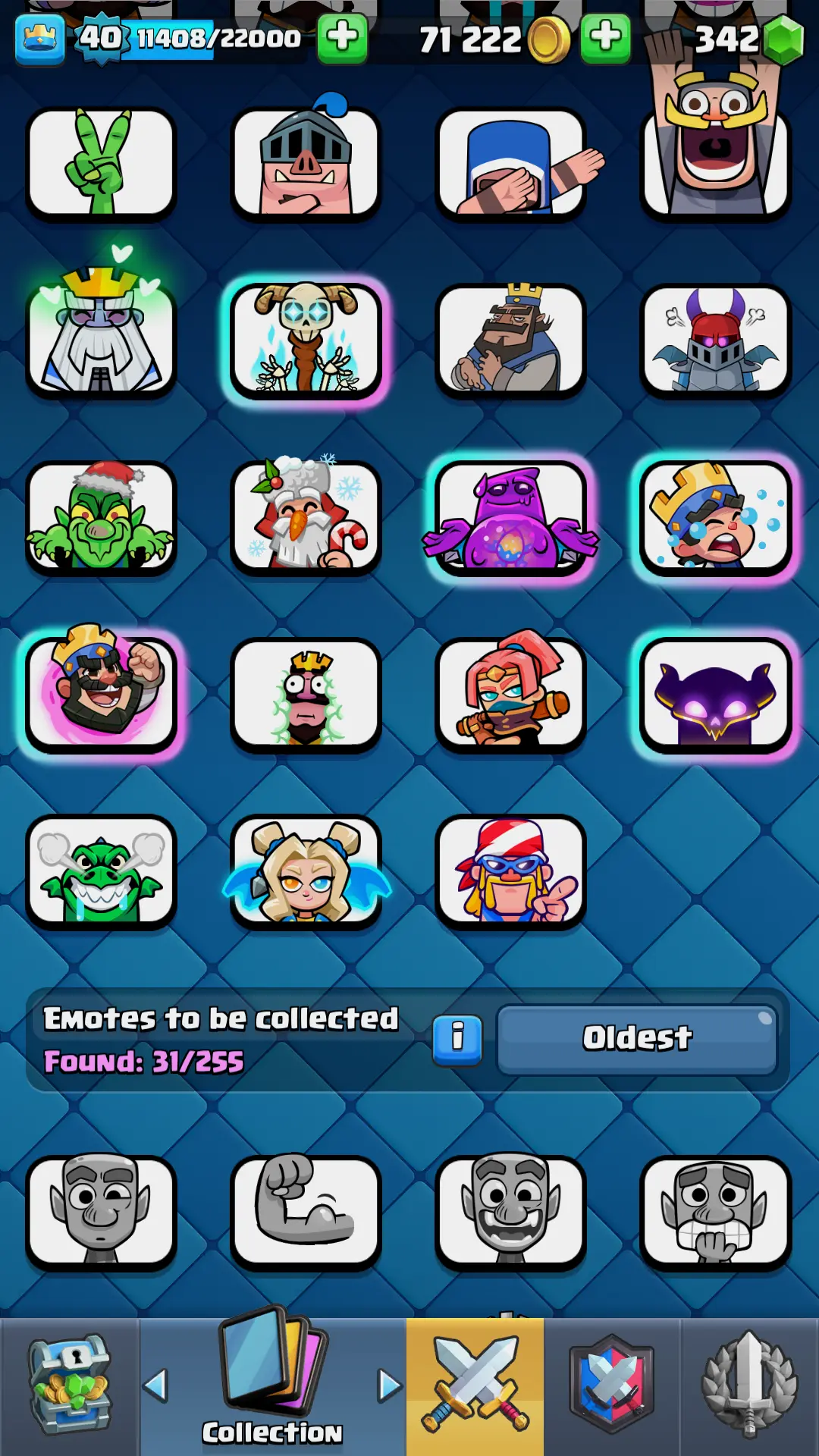Image resolution: width=819 pixels, height=1456 pixels.
Task: Change the Oldest sort order
Action: pos(637,1038)
